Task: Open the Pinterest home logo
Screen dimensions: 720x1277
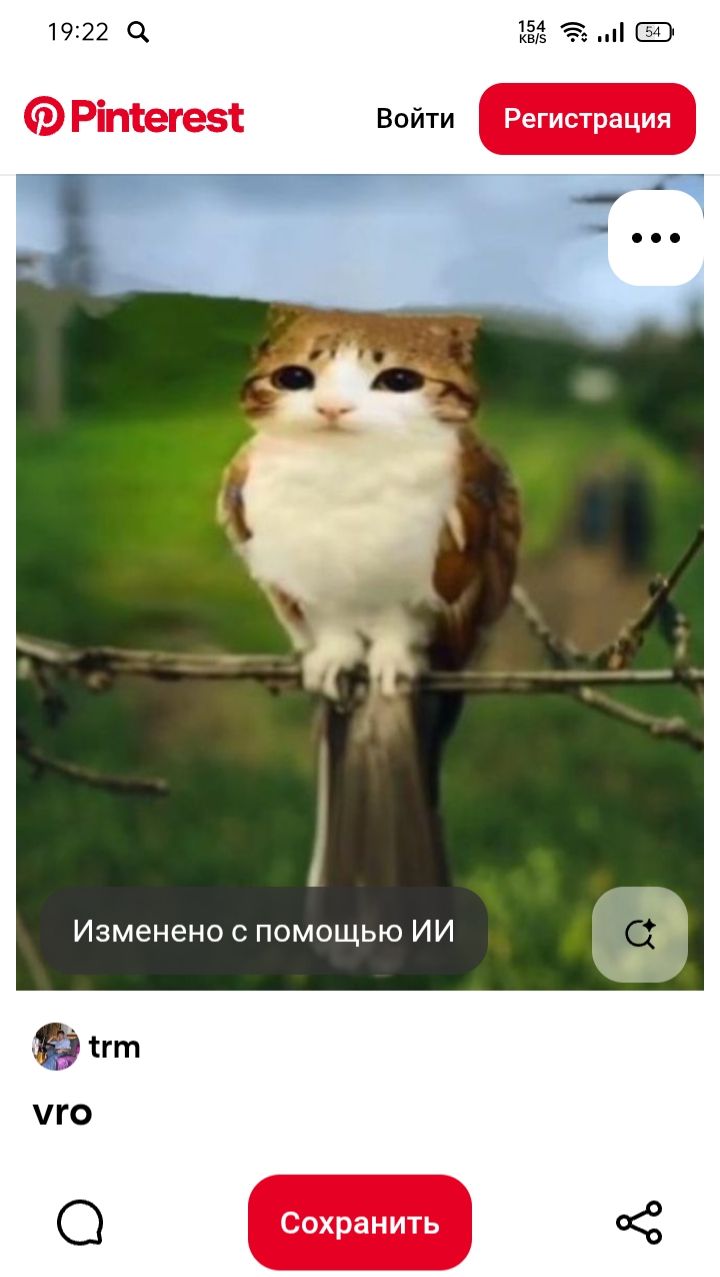Action: coord(134,118)
